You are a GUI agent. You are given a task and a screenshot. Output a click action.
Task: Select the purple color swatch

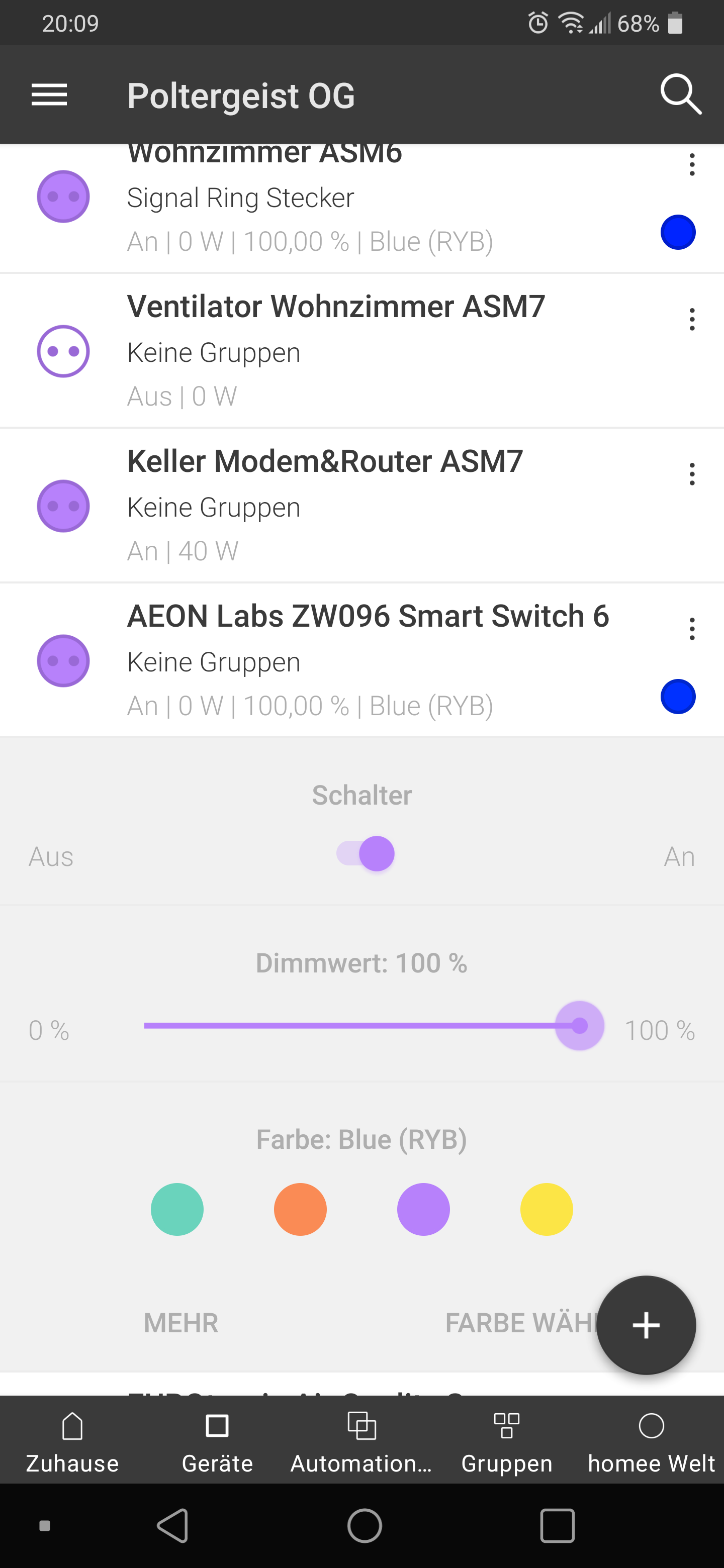coord(423,1209)
